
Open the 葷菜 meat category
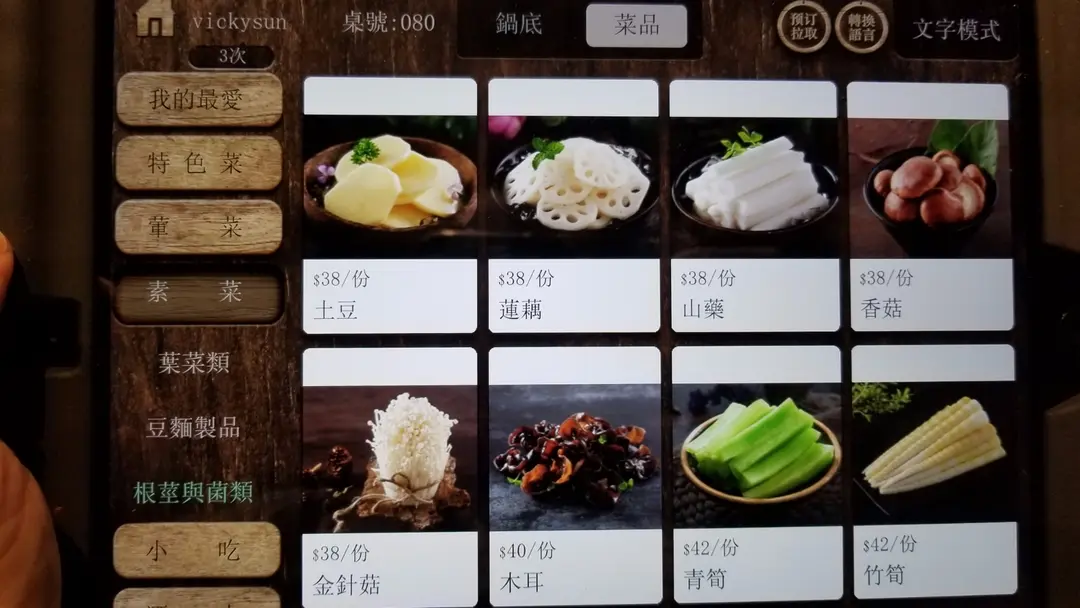(198, 227)
